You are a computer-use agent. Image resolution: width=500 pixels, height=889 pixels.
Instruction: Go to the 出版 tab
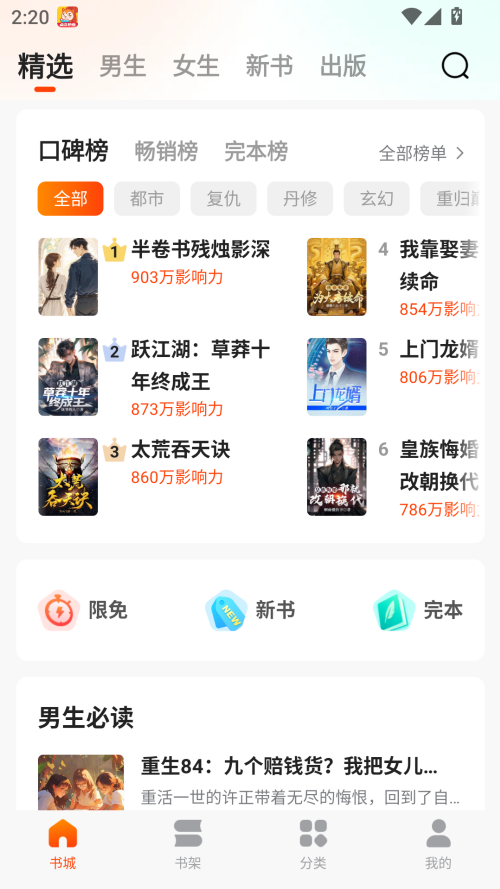(x=343, y=66)
